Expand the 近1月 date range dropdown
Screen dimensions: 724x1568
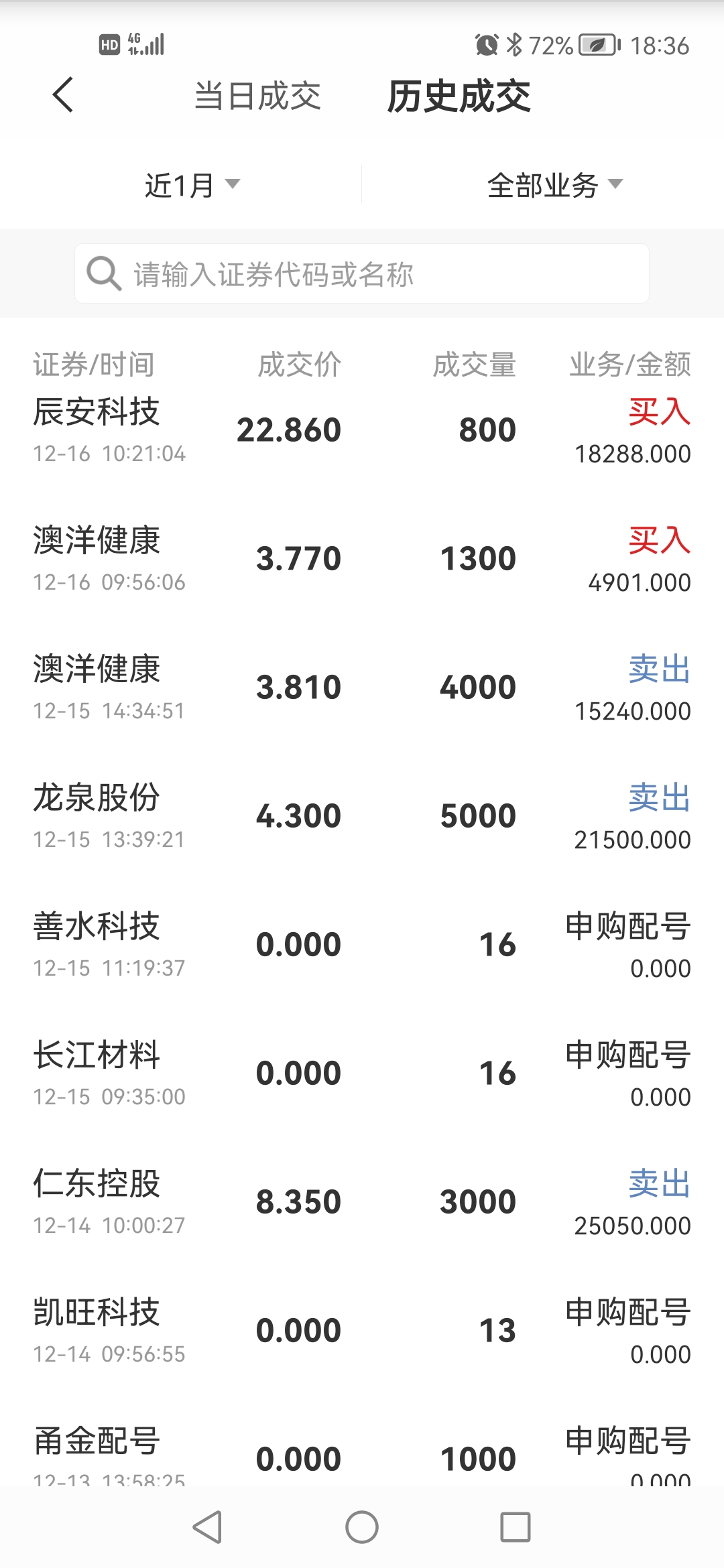pos(192,185)
